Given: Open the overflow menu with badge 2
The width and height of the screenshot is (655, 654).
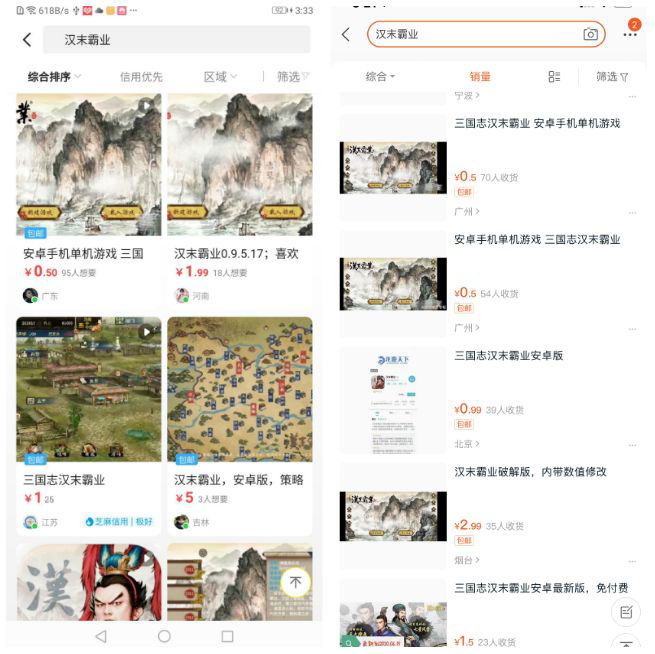Looking at the screenshot, I should [x=629, y=34].
